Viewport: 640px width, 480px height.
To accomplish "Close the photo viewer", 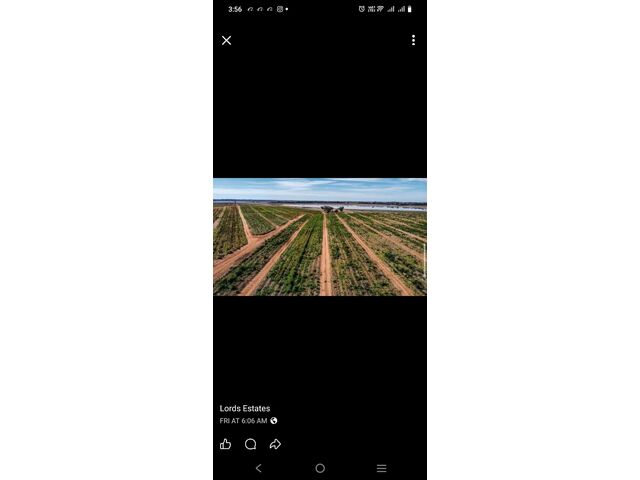I will [x=226, y=40].
